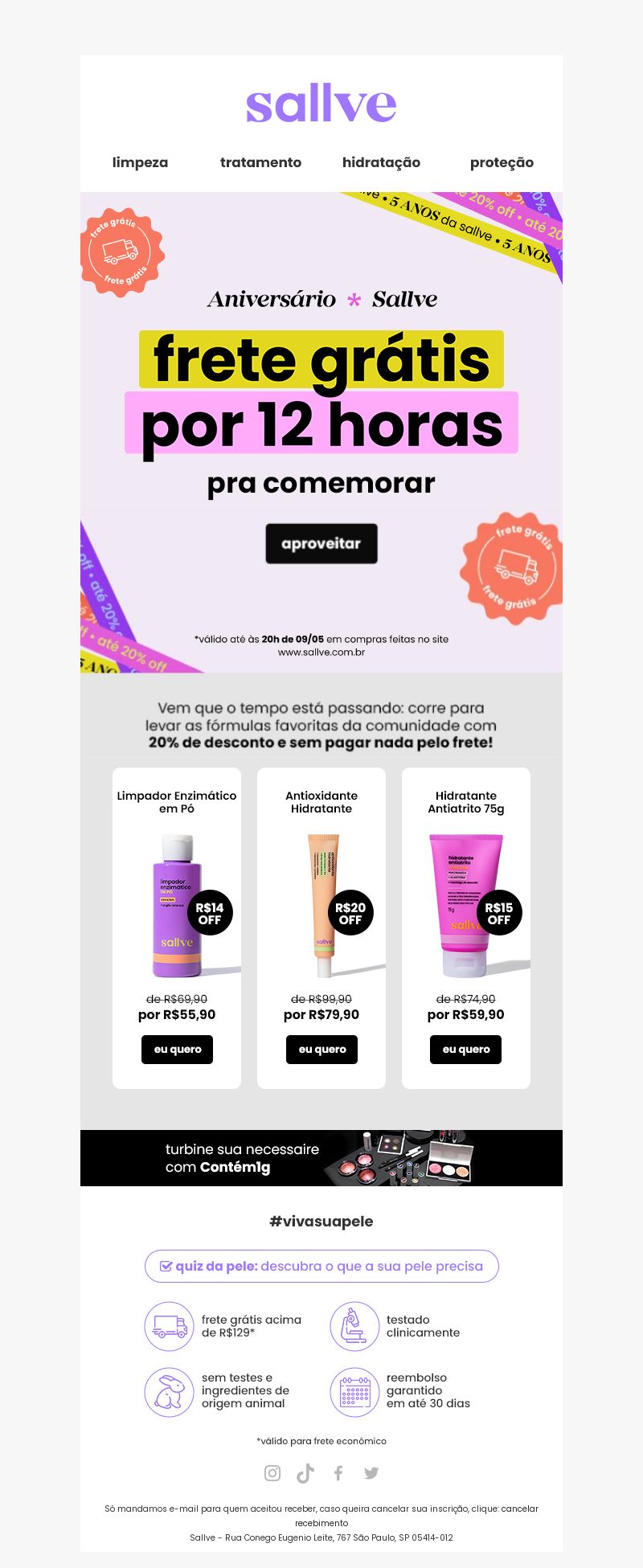Screen dimensions: 643x1568
Task: Go to the tratamento category
Action: [x=260, y=162]
